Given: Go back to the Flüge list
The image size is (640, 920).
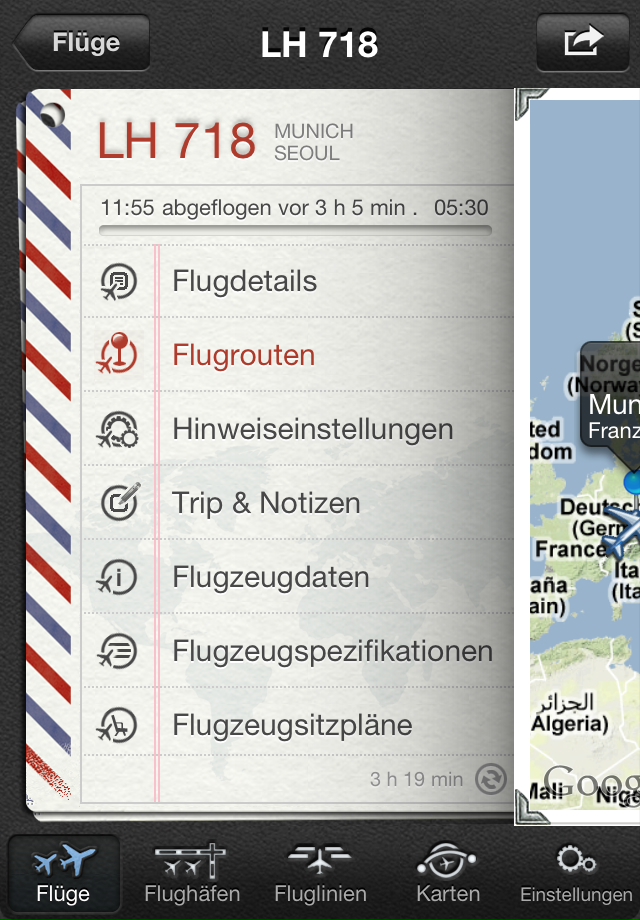Looking at the screenshot, I should (84, 43).
